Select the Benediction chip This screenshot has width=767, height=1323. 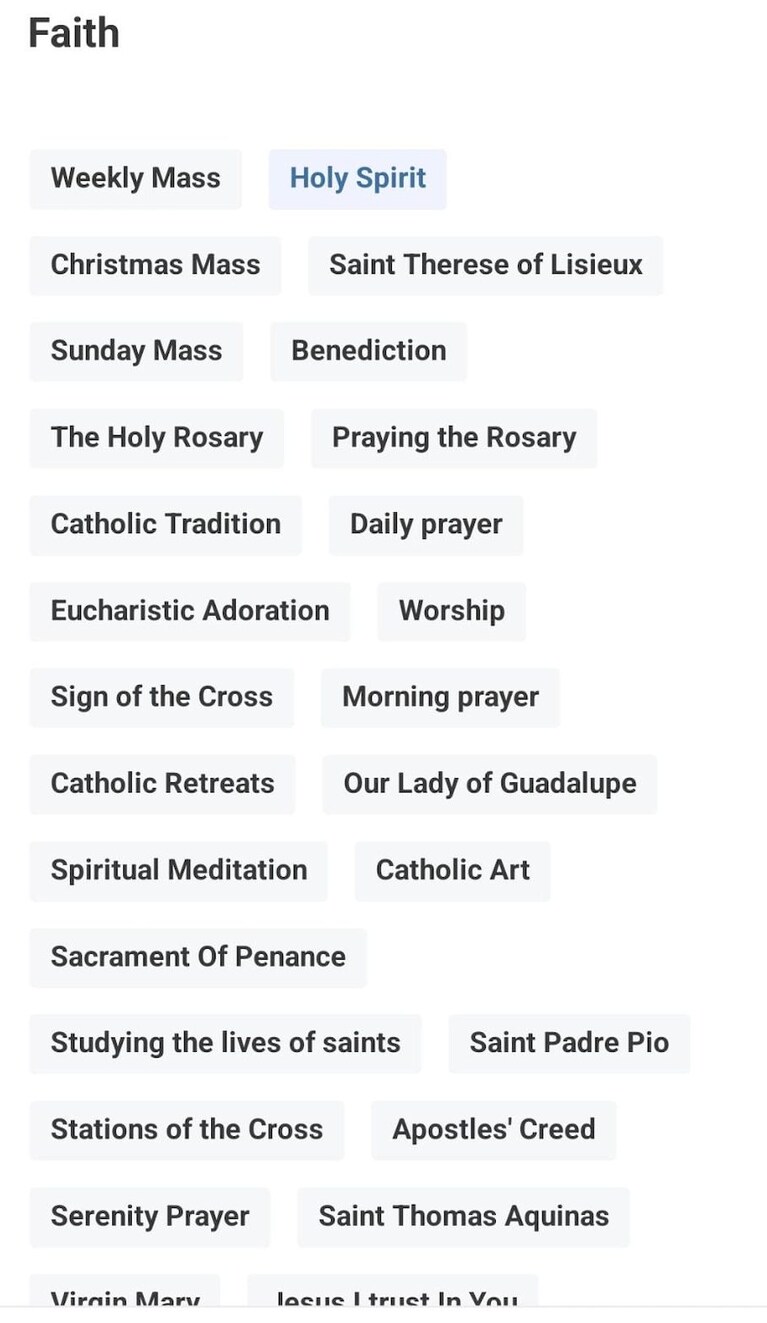click(368, 351)
